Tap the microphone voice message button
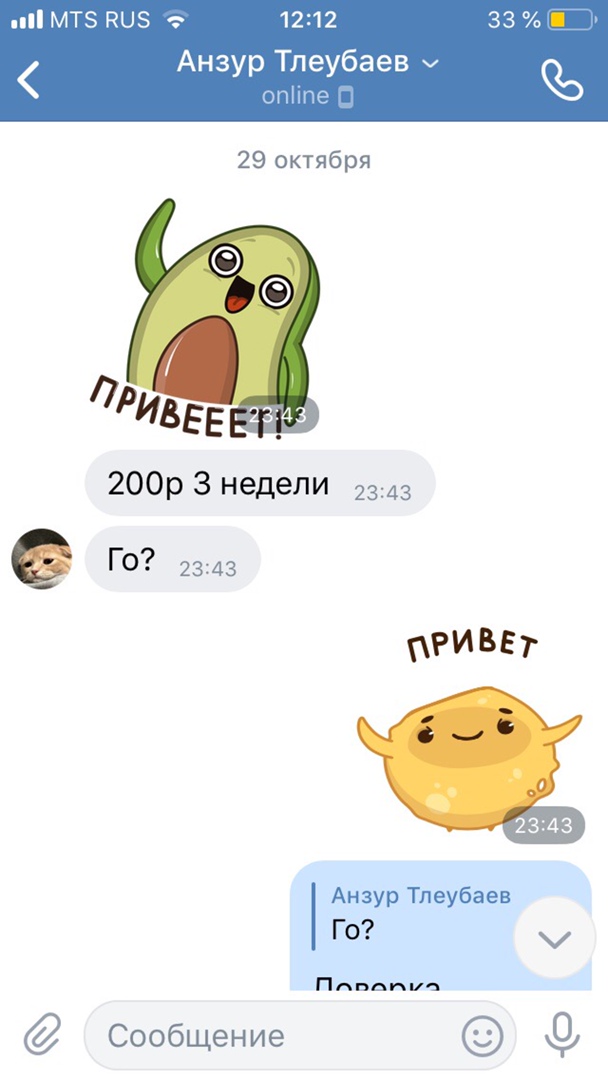 click(562, 1034)
